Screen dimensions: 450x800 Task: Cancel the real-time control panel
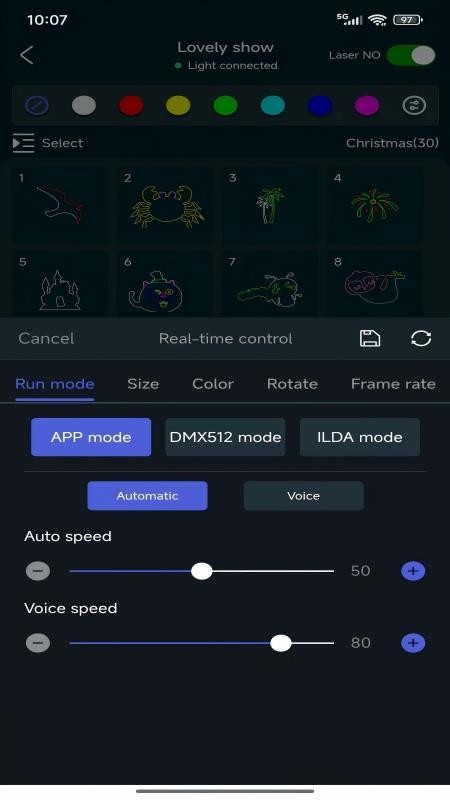[46, 338]
